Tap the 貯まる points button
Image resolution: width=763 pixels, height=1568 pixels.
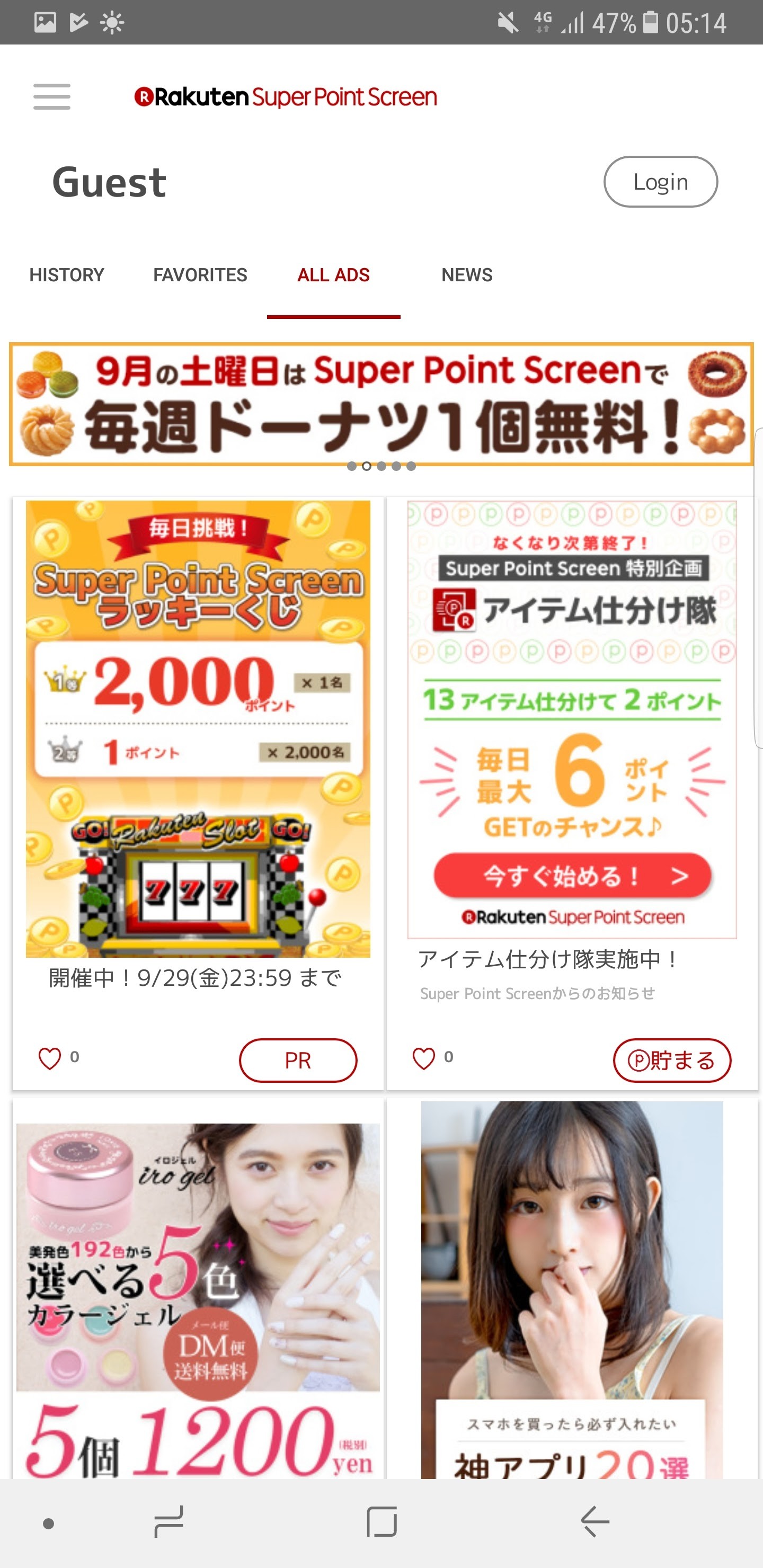coord(672,1061)
